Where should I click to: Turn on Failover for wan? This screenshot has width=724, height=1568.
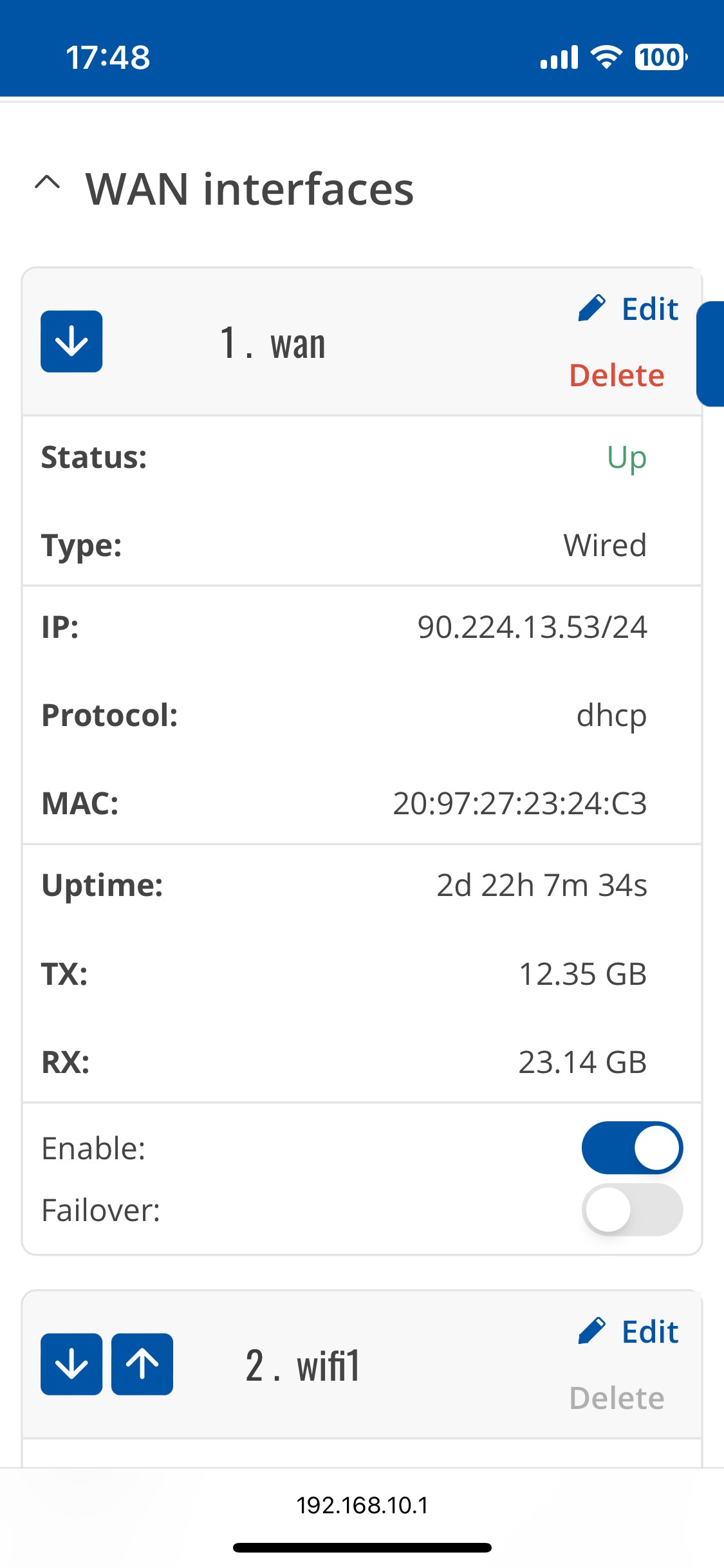[632, 1209]
